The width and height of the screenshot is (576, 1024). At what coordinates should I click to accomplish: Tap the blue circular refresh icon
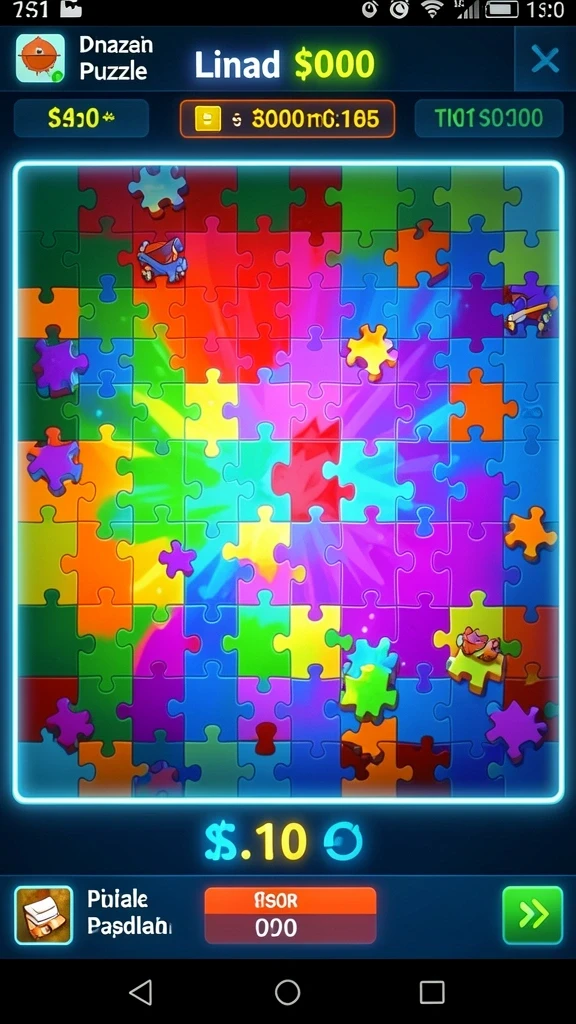pyautogui.click(x=342, y=841)
